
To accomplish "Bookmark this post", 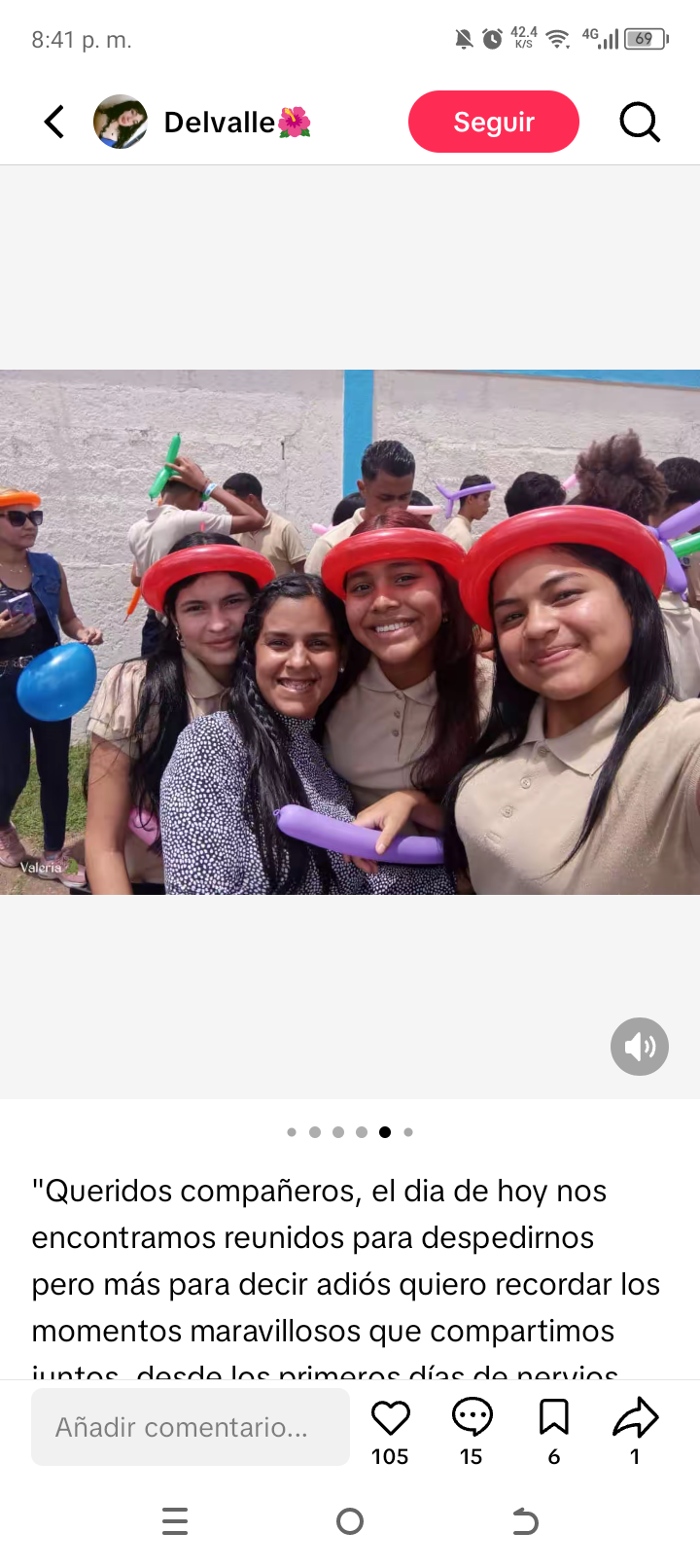I will tap(554, 1418).
